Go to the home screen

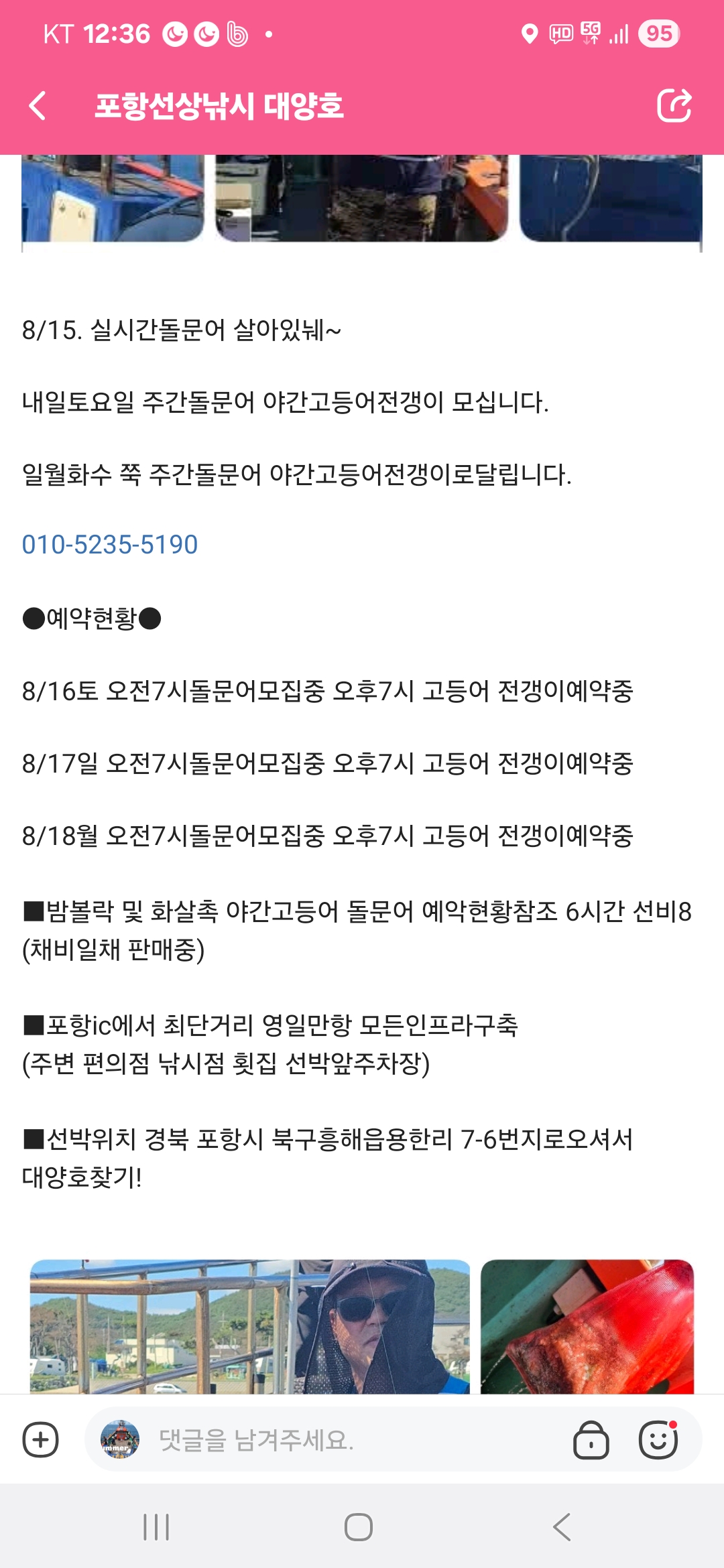(359, 1527)
